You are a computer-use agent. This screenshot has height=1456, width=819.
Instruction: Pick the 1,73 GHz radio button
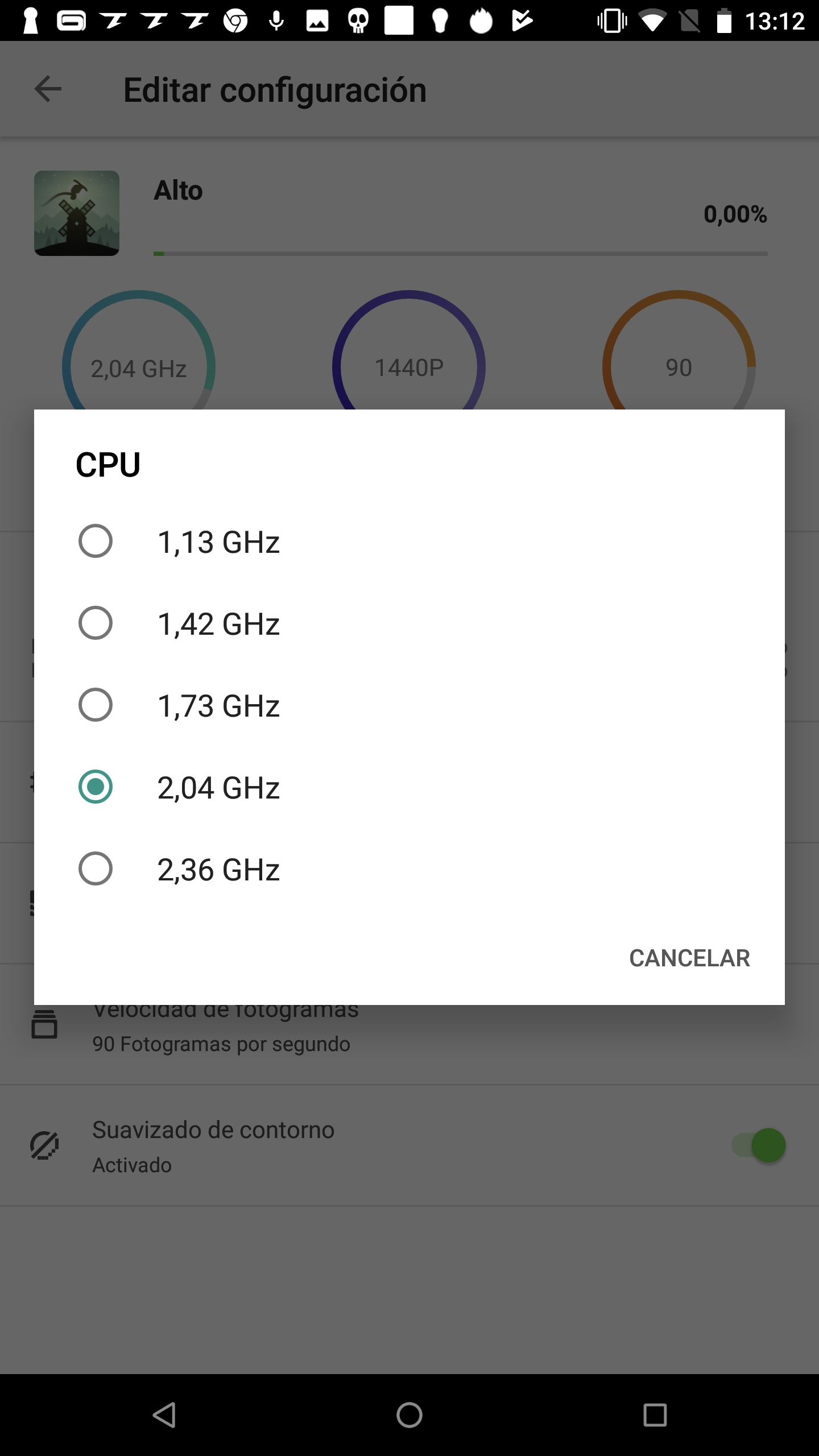pos(96,705)
